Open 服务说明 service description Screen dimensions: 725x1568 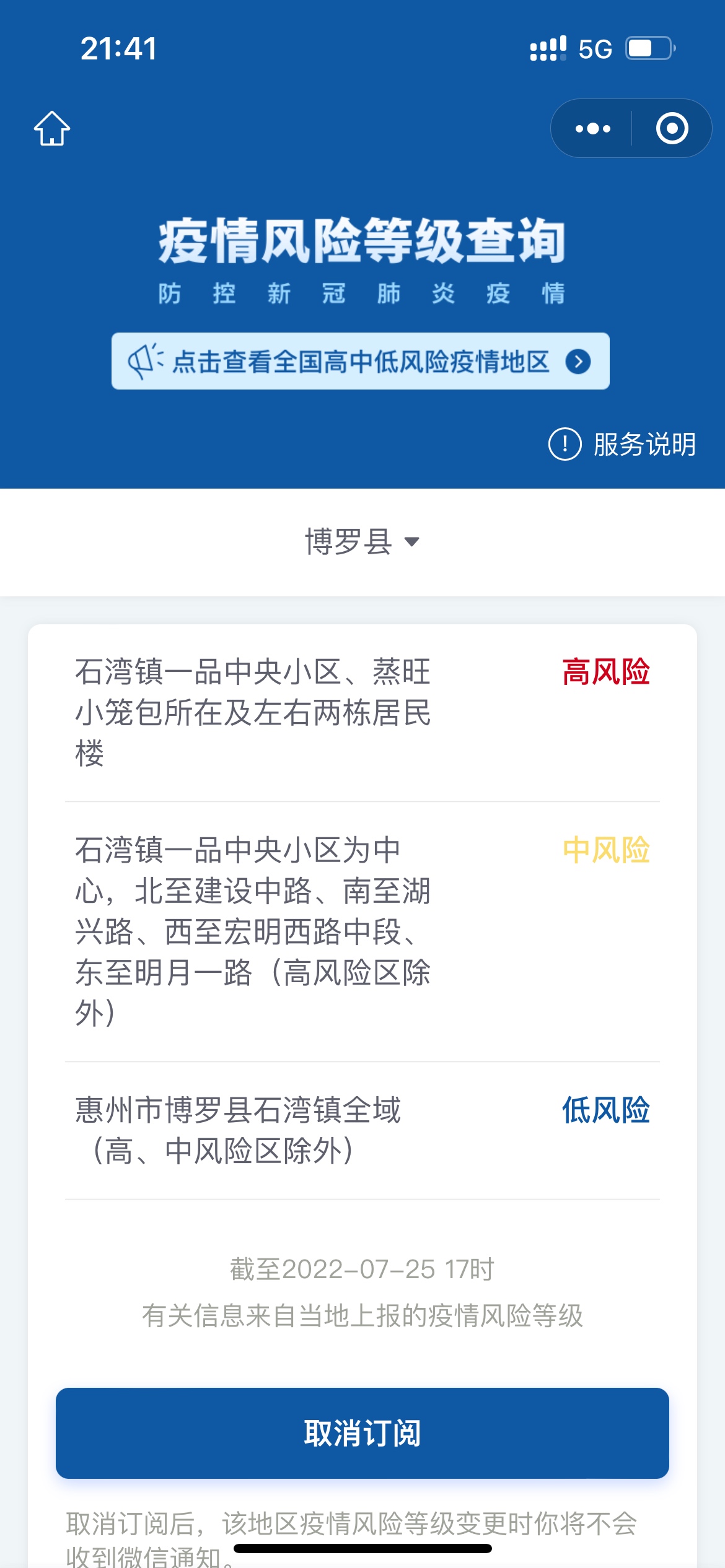pyautogui.click(x=623, y=444)
